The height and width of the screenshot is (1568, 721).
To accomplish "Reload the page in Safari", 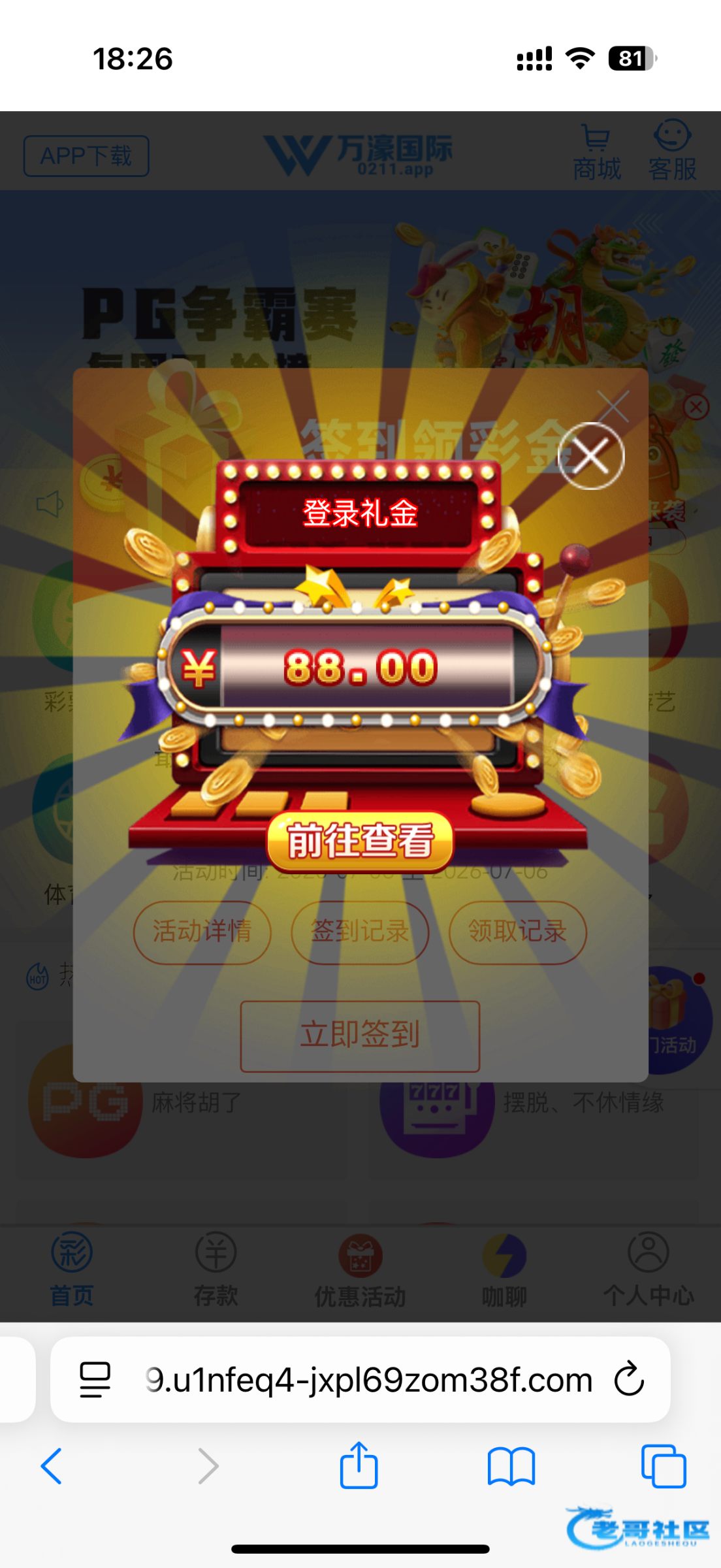I will click(x=629, y=1379).
